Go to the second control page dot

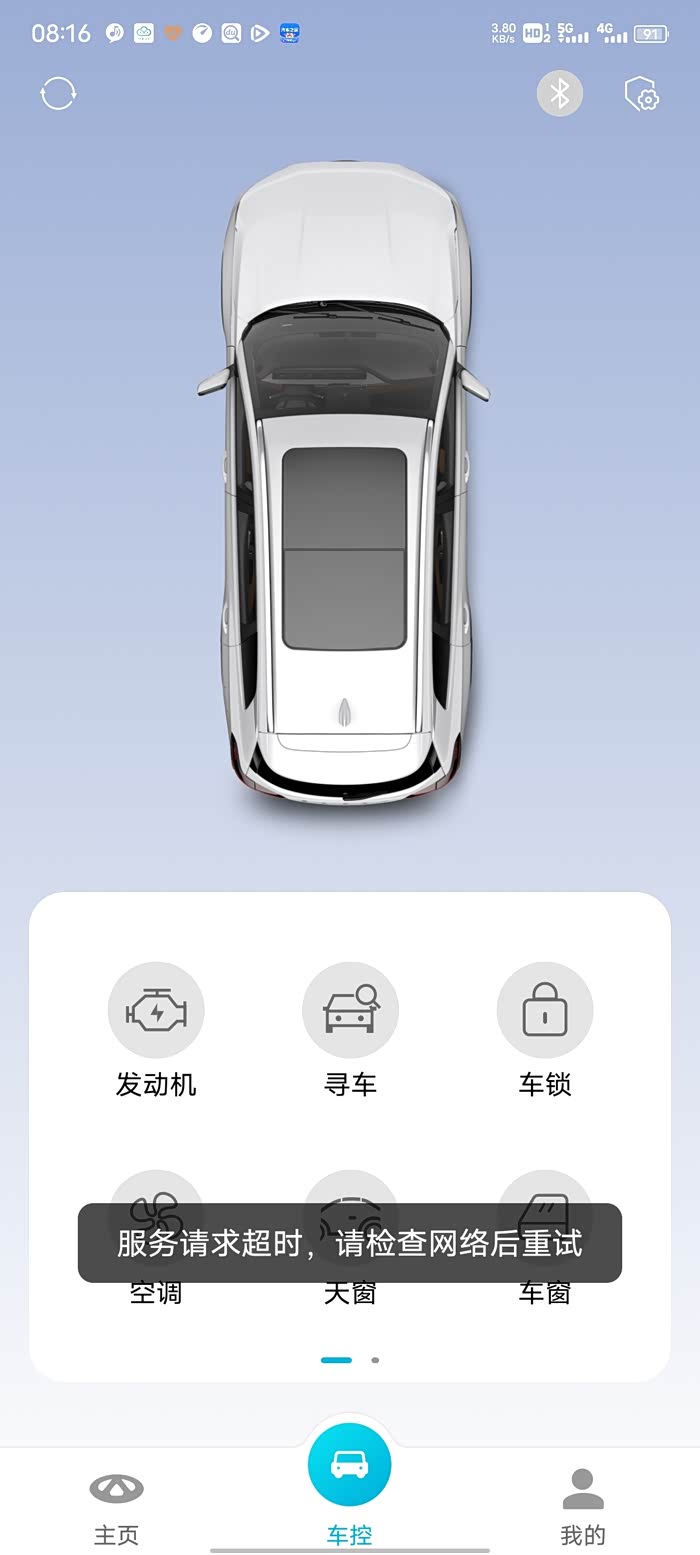375,1360
